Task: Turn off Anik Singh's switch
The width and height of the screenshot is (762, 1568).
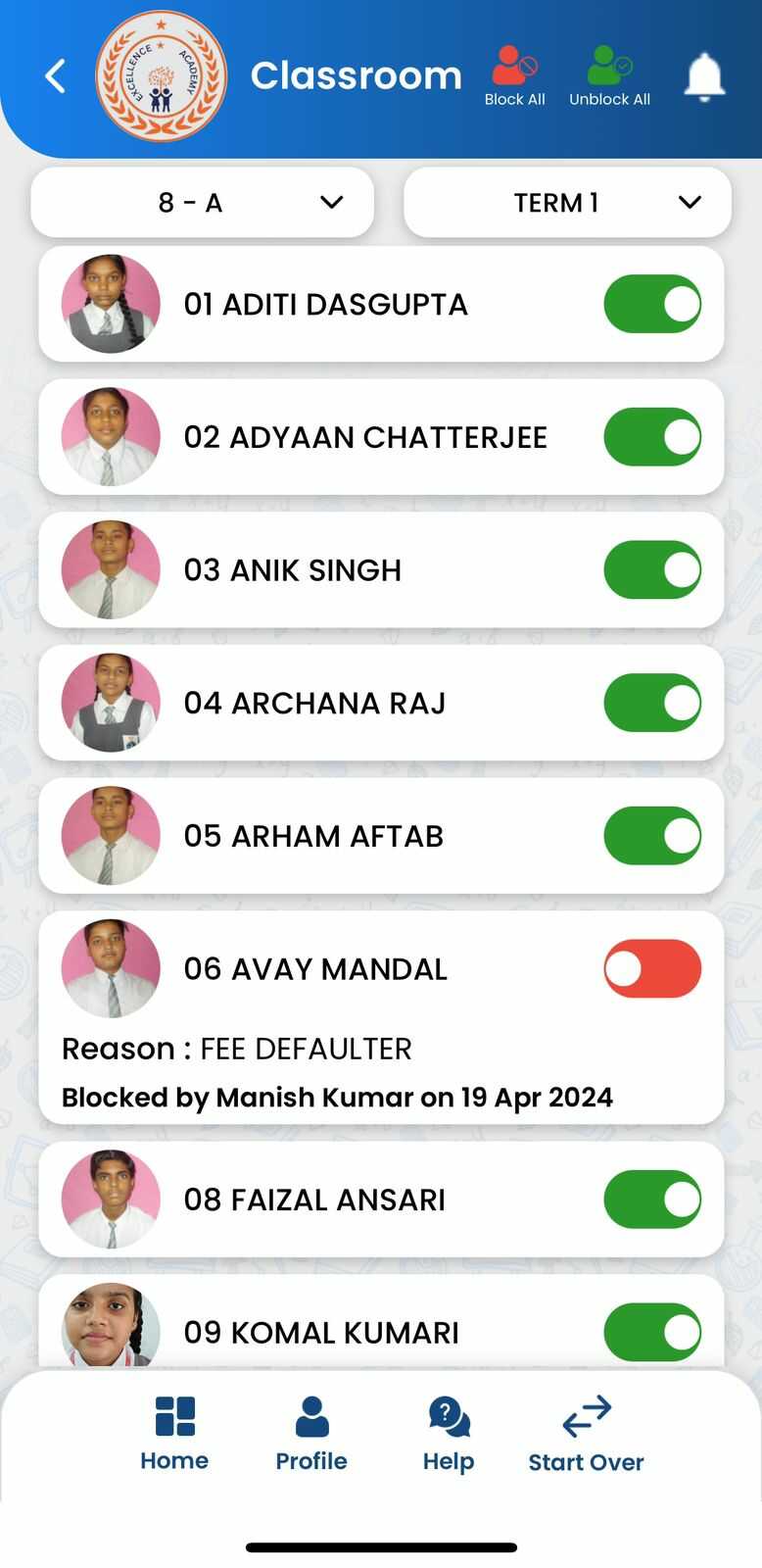Action: click(652, 570)
